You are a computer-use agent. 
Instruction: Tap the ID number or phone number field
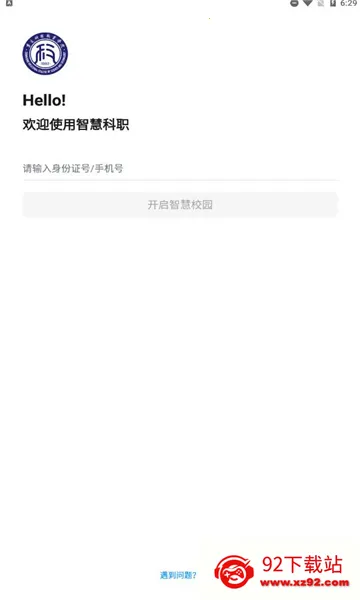click(180, 169)
